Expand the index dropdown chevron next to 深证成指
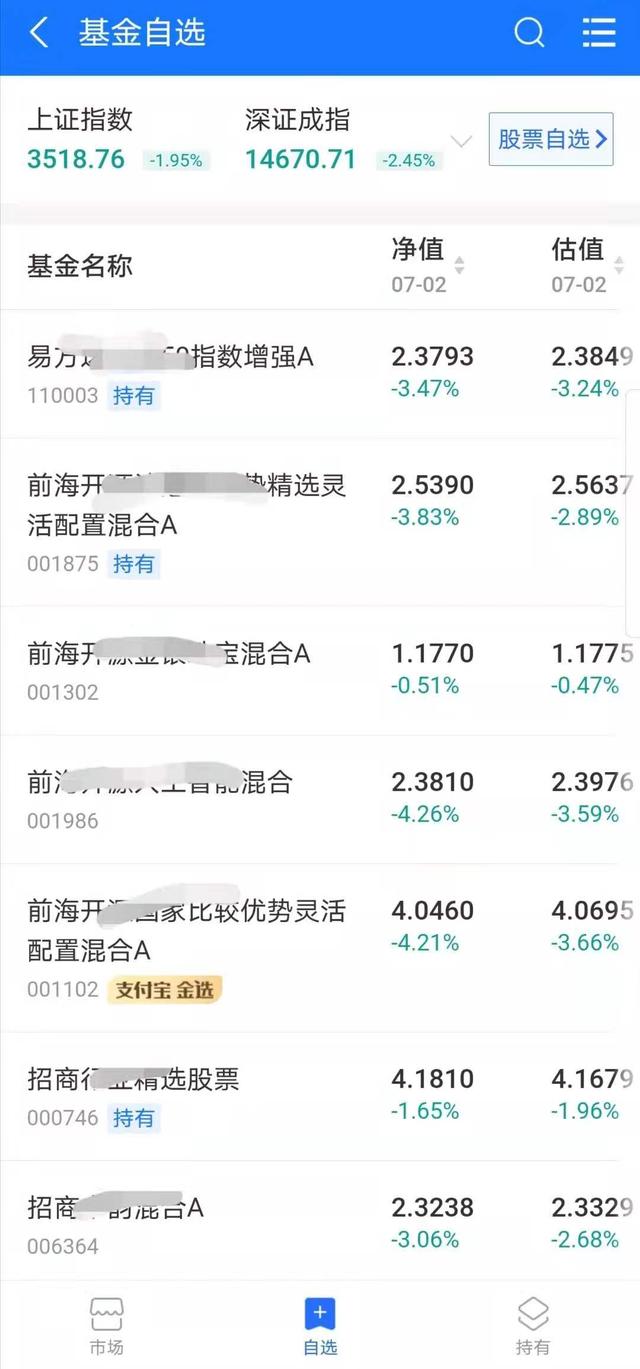Viewport: 640px width, 1369px height. pyautogui.click(x=460, y=141)
